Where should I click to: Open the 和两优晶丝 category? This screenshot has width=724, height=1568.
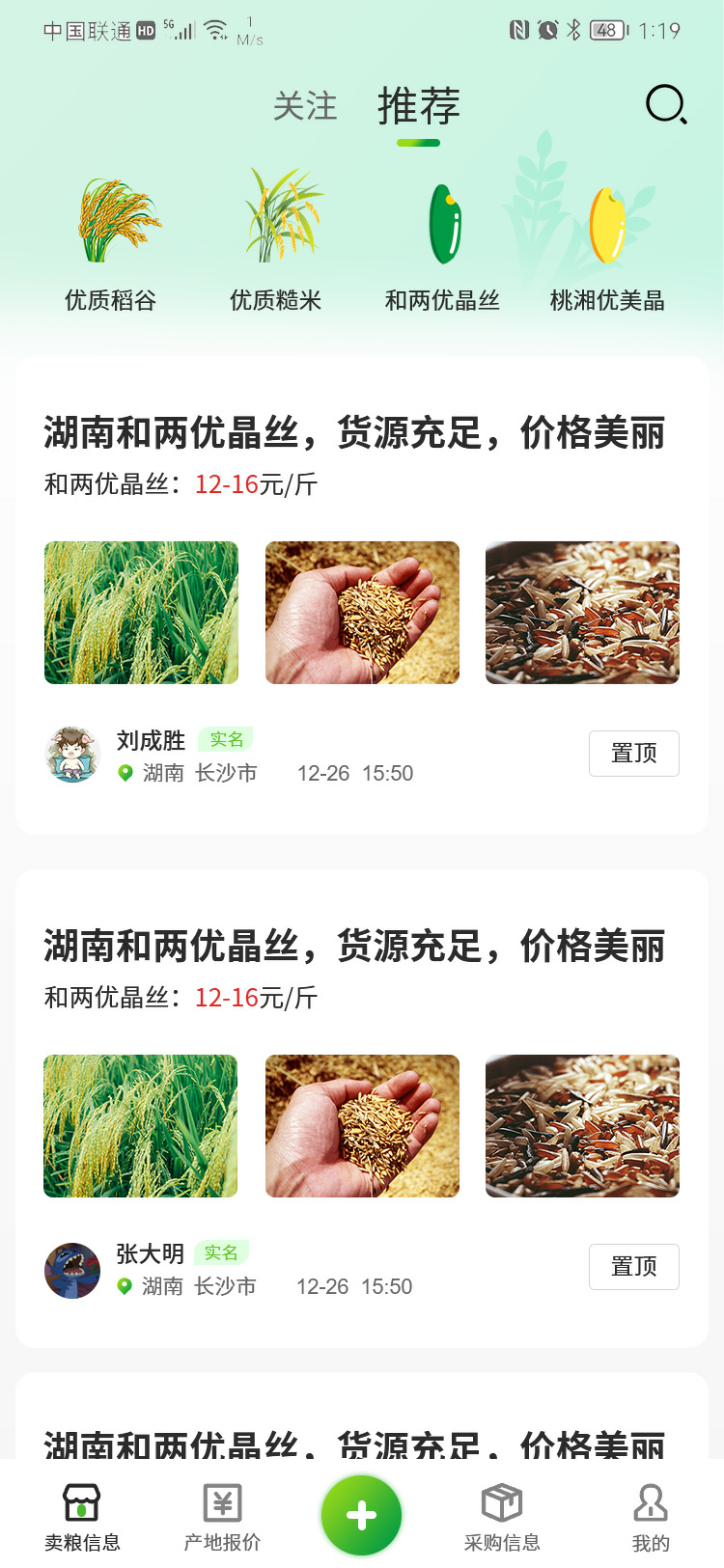(442, 241)
